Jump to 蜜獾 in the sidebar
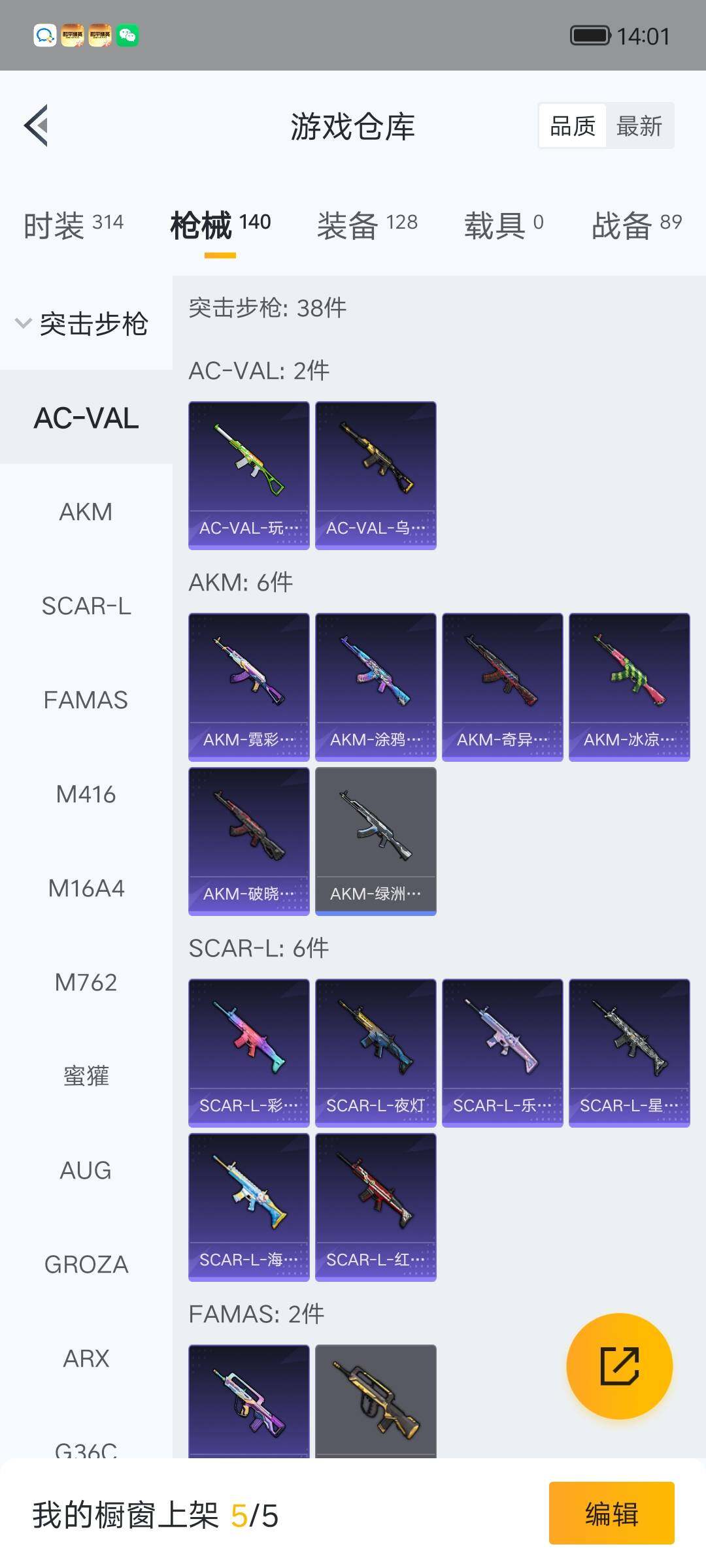706x1568 pixels. 86,1076
